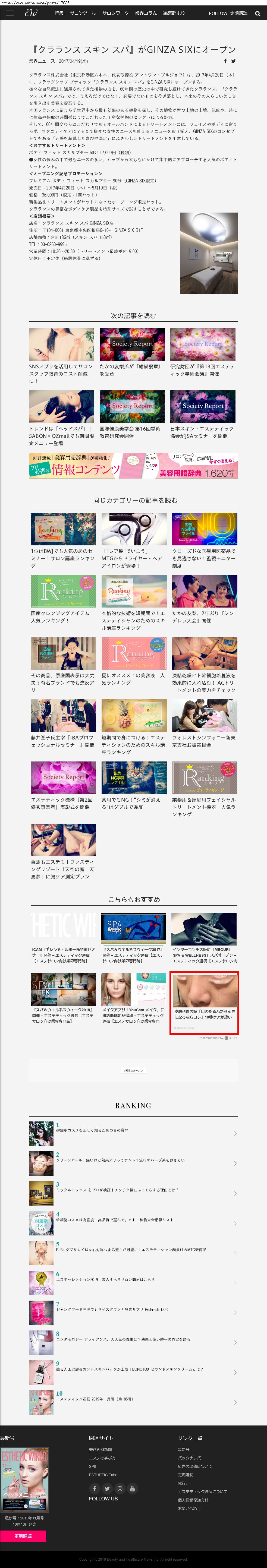Screen dimensions: 267x1568
Task: Open the hamburger menu
Action: pos(10,13)
